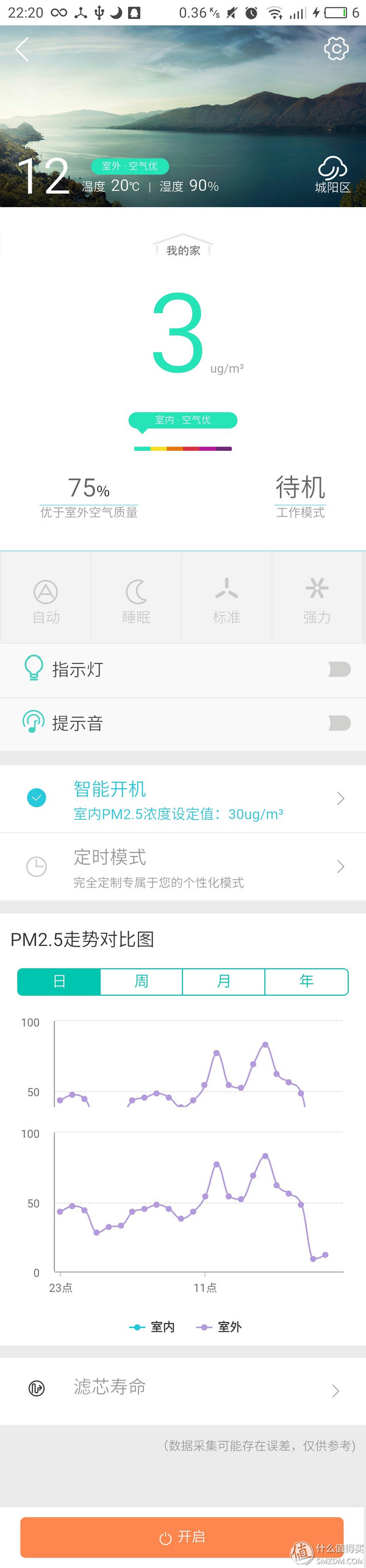Open 定时模式 timer mode settings

pyautogui.click(x=183, y=867)
